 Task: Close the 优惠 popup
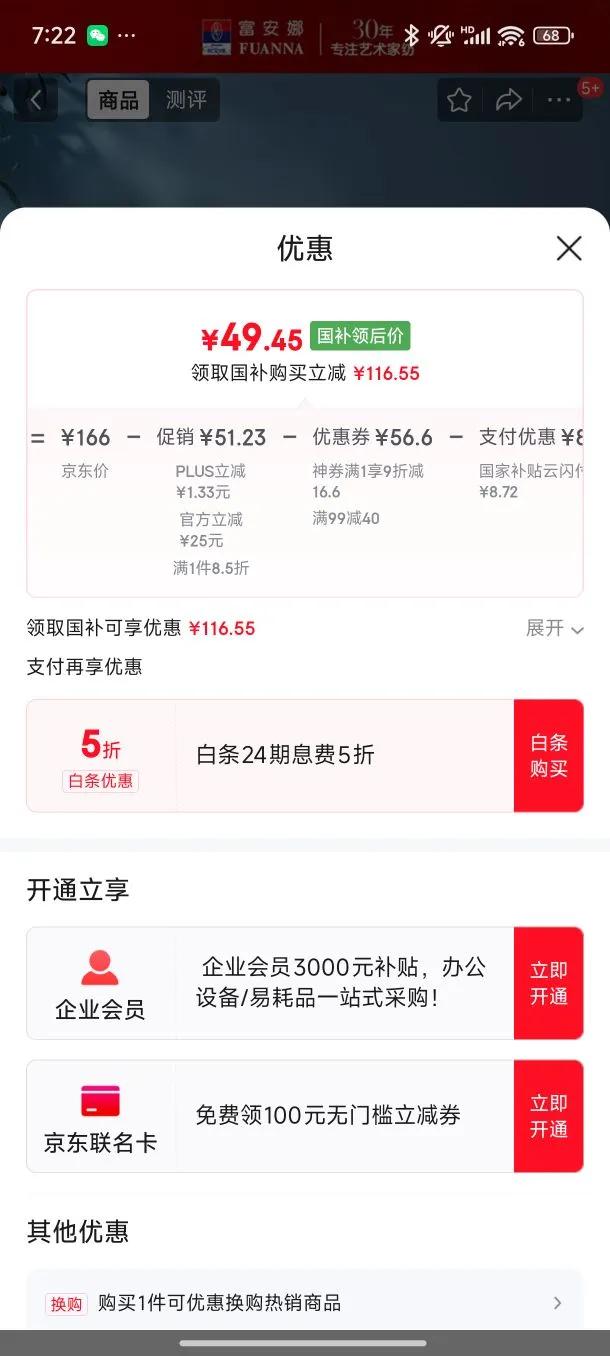click(x=569, y=248)
